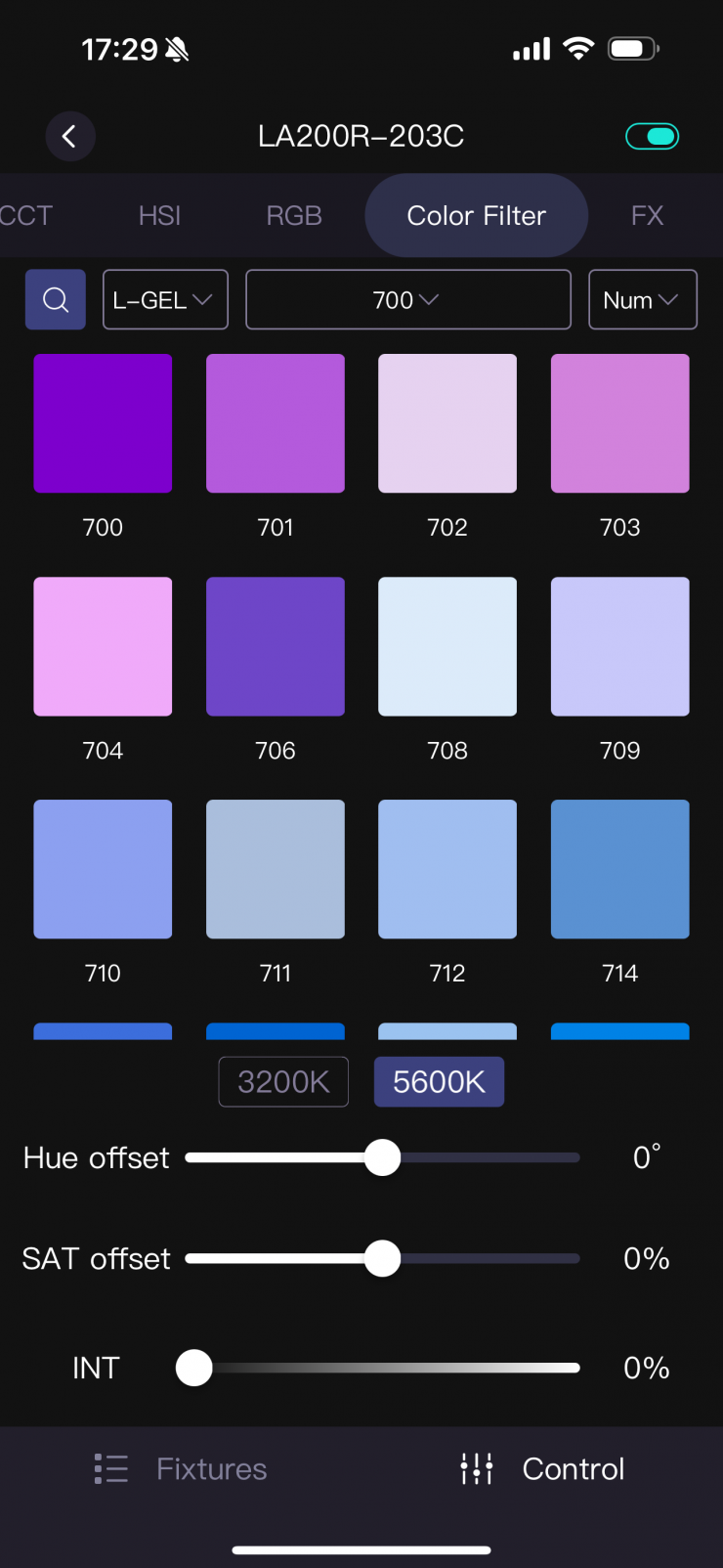The height and width of the screenshot is (1568, 723).
Task: Choose the 702 gel swatch
Action: click(x=447, y=424)
